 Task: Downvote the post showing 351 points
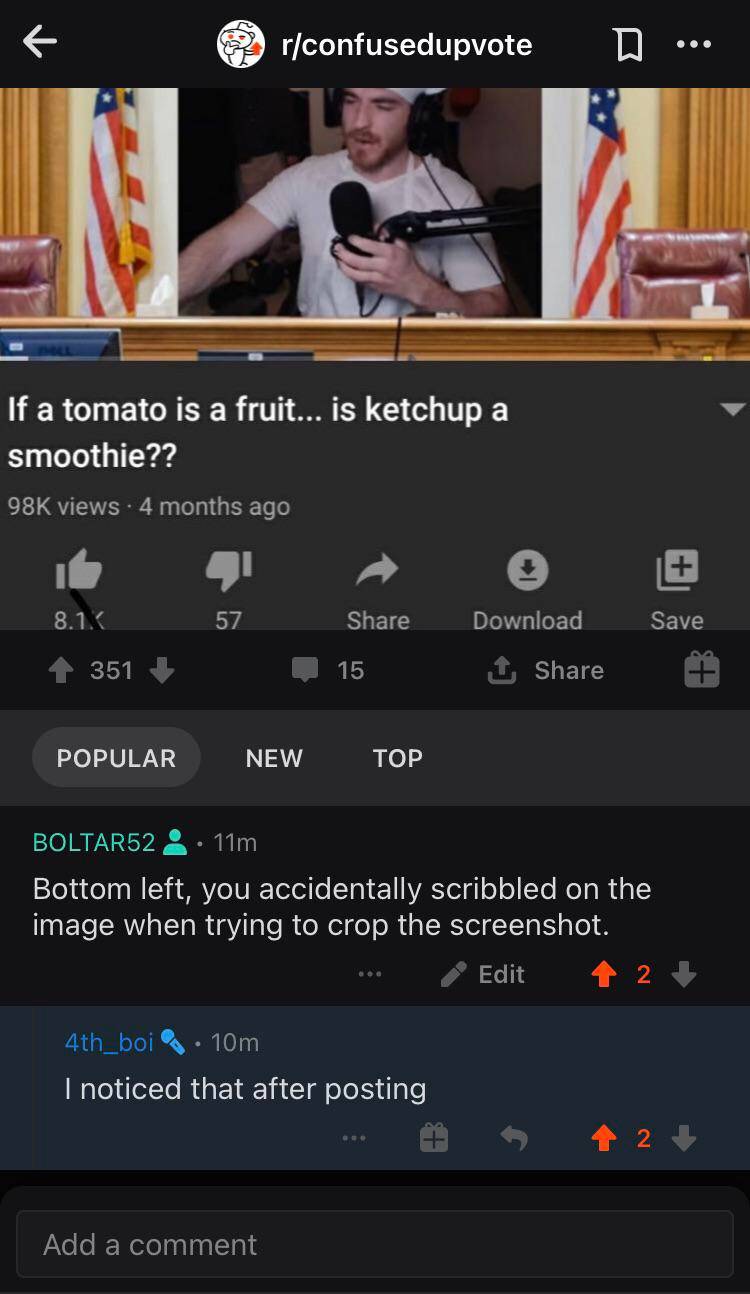coord(162,670)
